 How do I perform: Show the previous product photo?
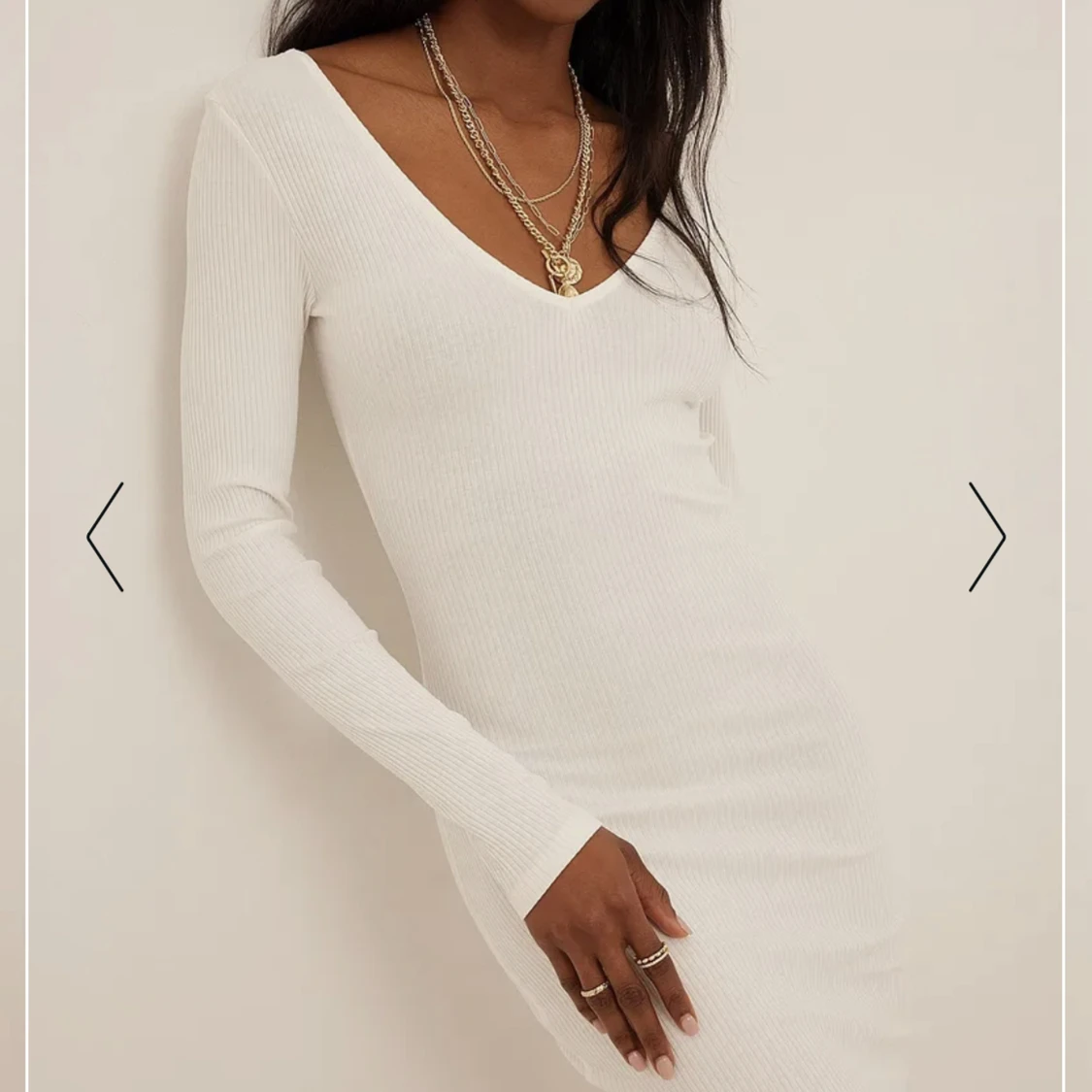point(105,537)
